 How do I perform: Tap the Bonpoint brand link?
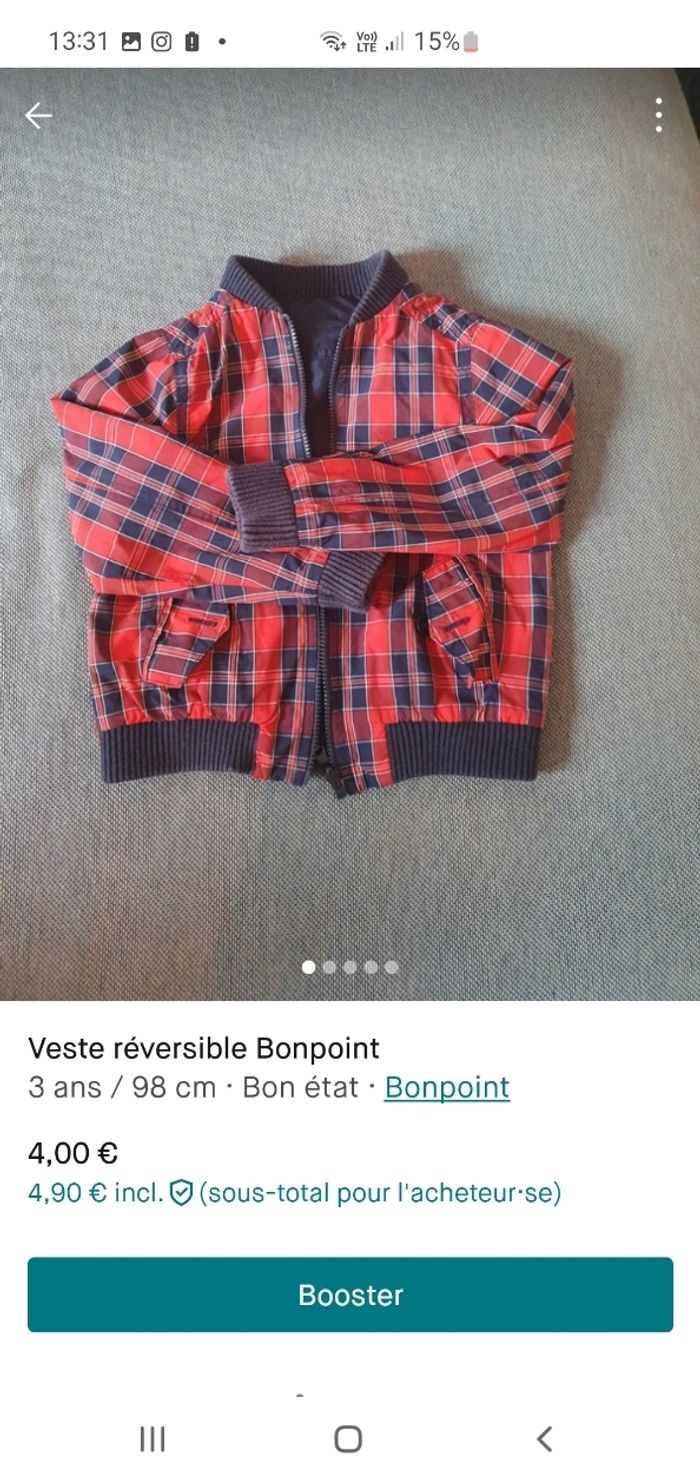(447, 1087)
